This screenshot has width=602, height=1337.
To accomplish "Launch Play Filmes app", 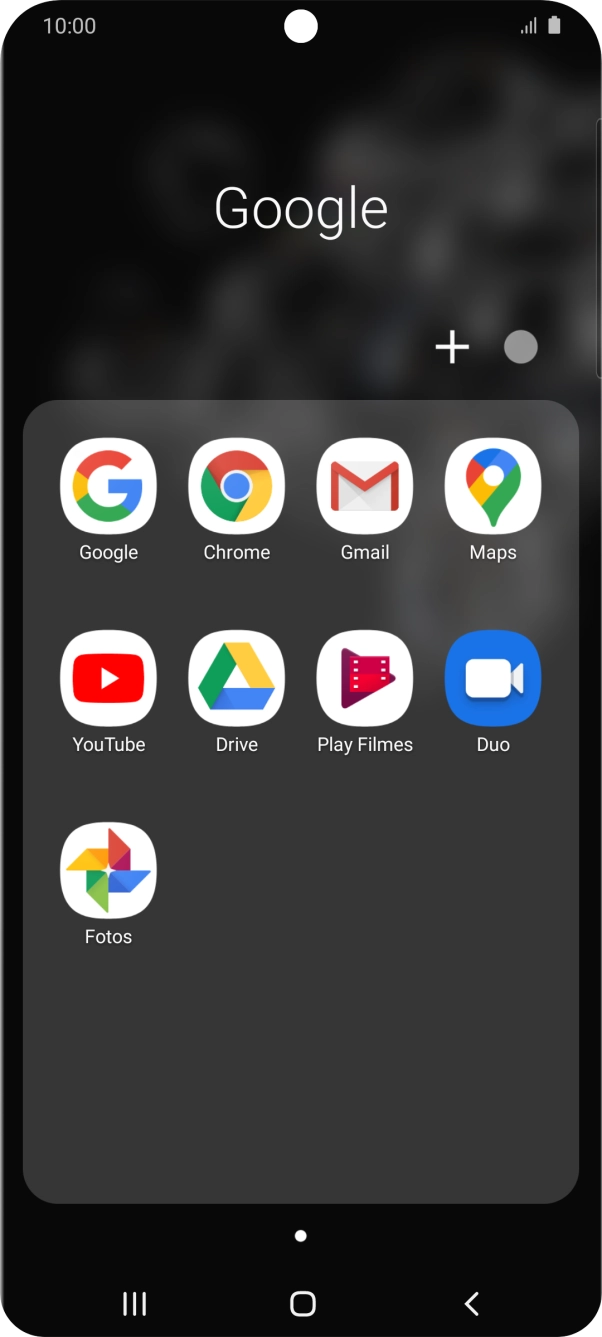I will 364,679.
